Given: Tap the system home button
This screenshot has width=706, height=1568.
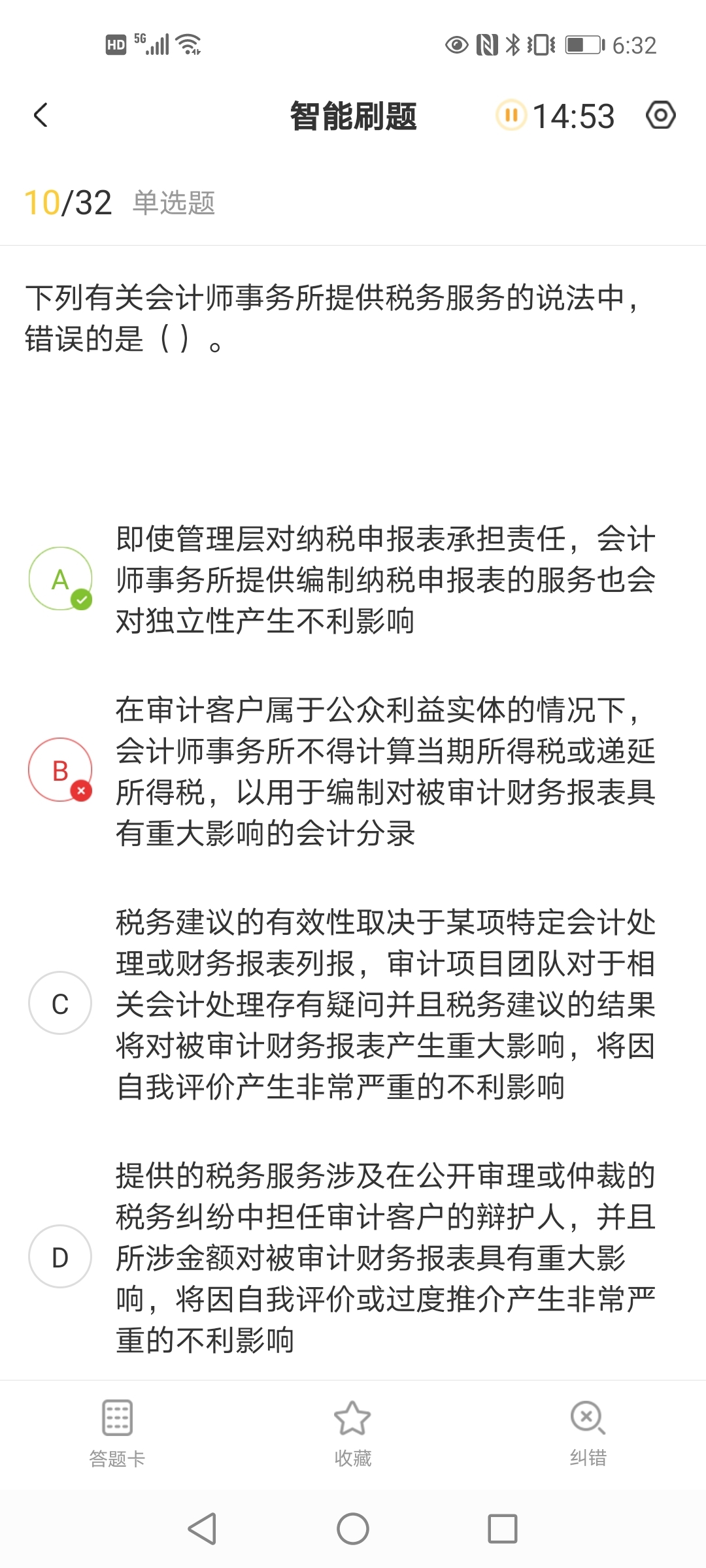Looking at the screenshot, I should pos(353,1529).
